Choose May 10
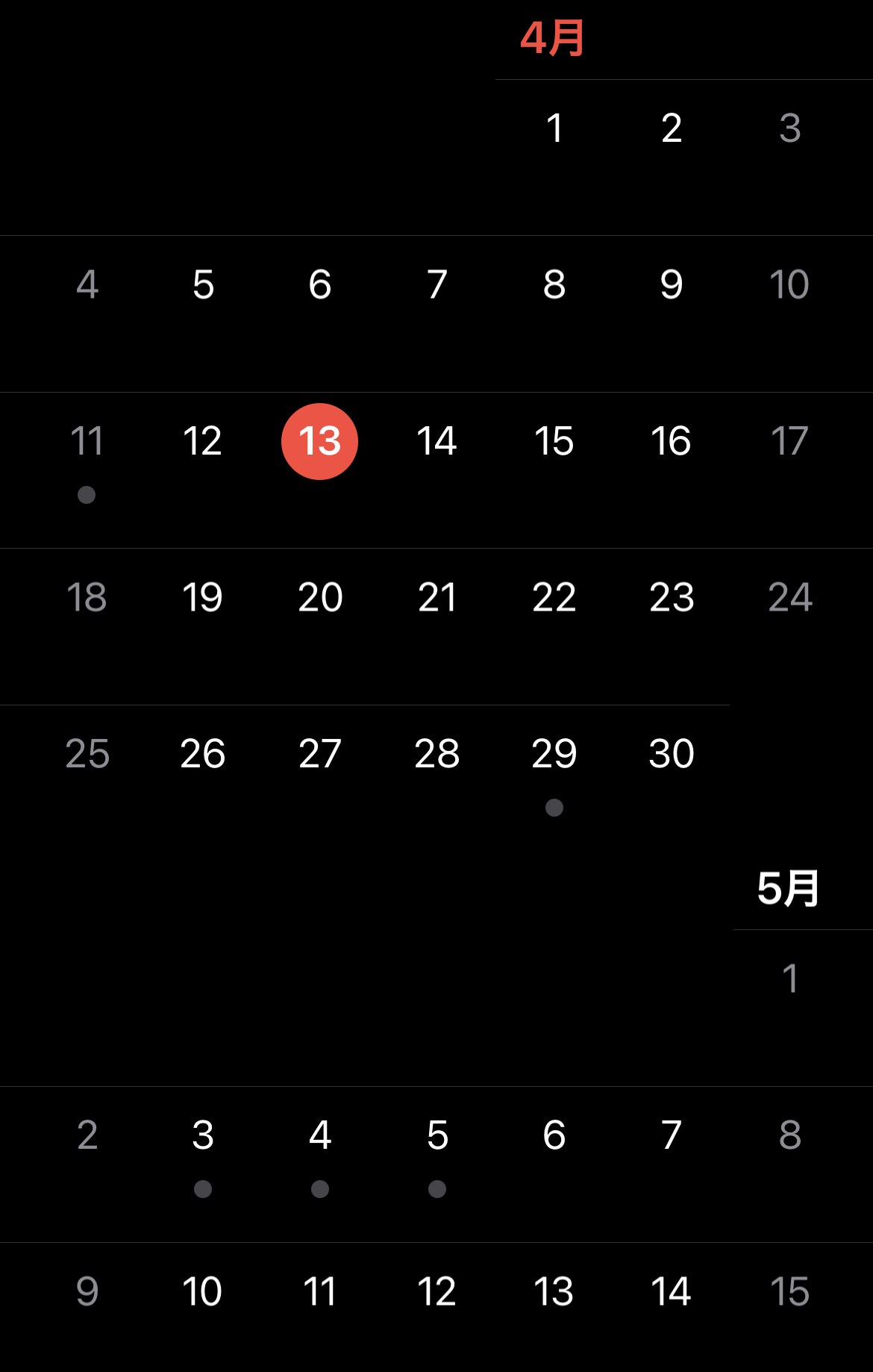Viewport: 873px width, 1372px height. pyautogui.click(x=202, y=1291)
